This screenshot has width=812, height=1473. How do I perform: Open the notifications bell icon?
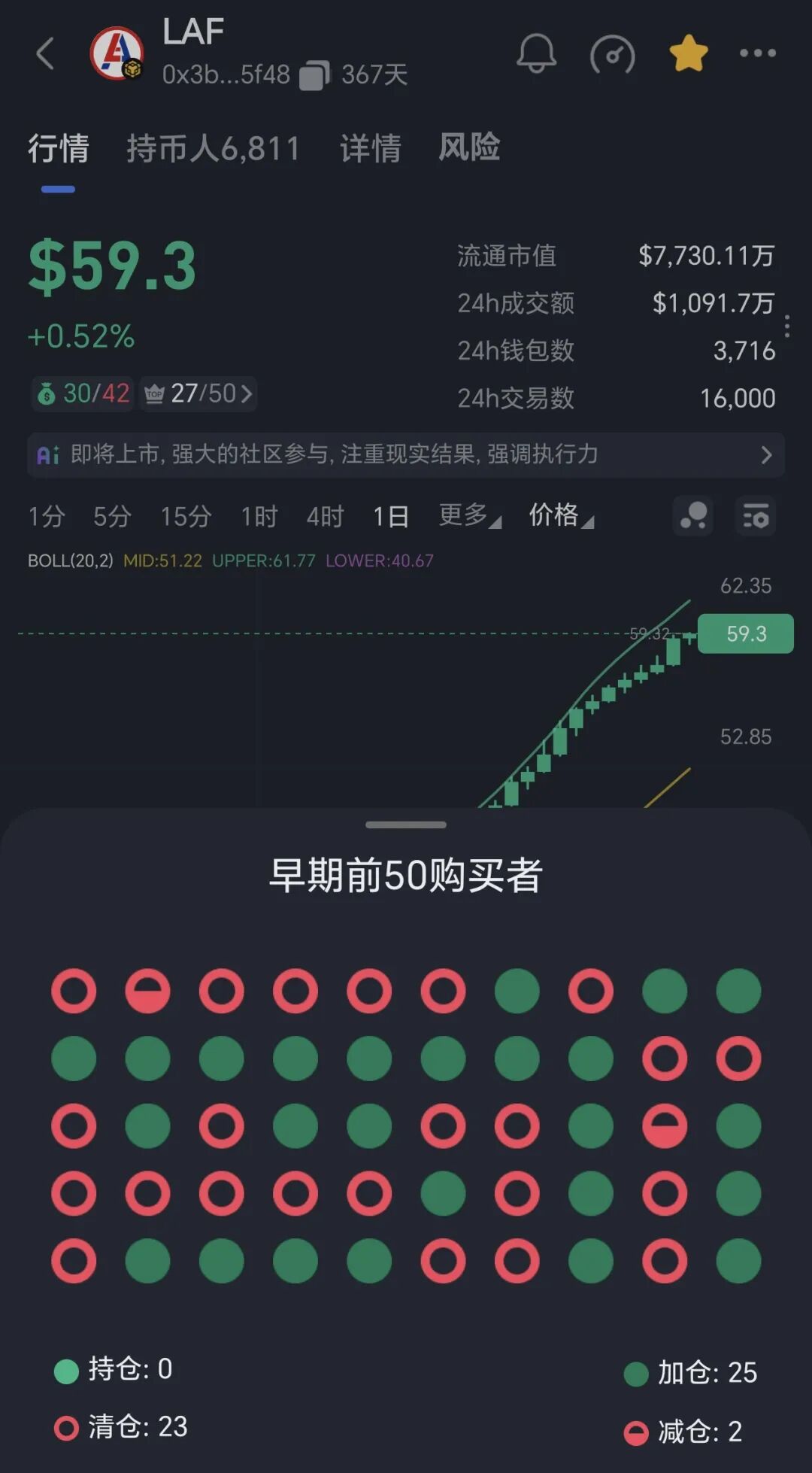click(537, 54)
